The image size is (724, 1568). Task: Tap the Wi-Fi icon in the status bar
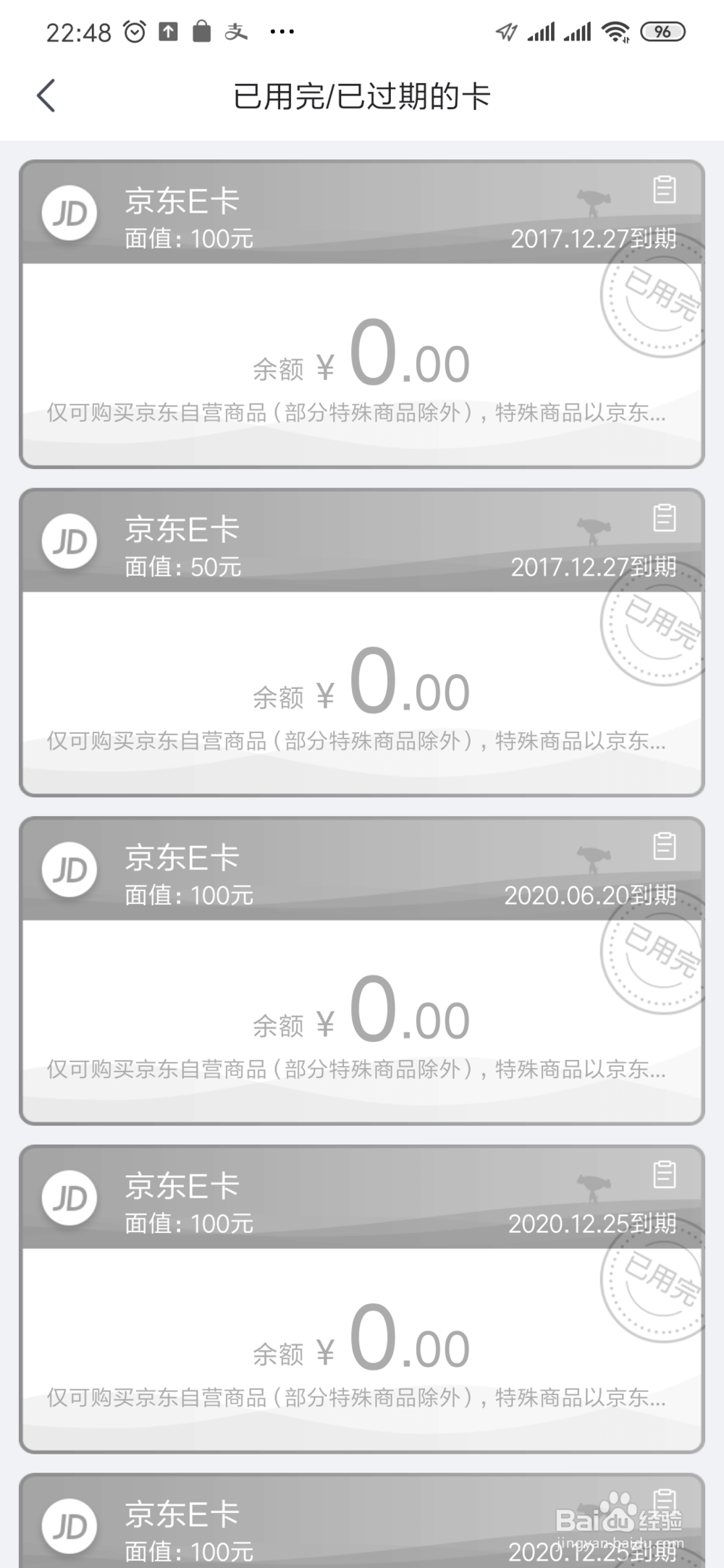pyautogui.click(x=616, y=31)
